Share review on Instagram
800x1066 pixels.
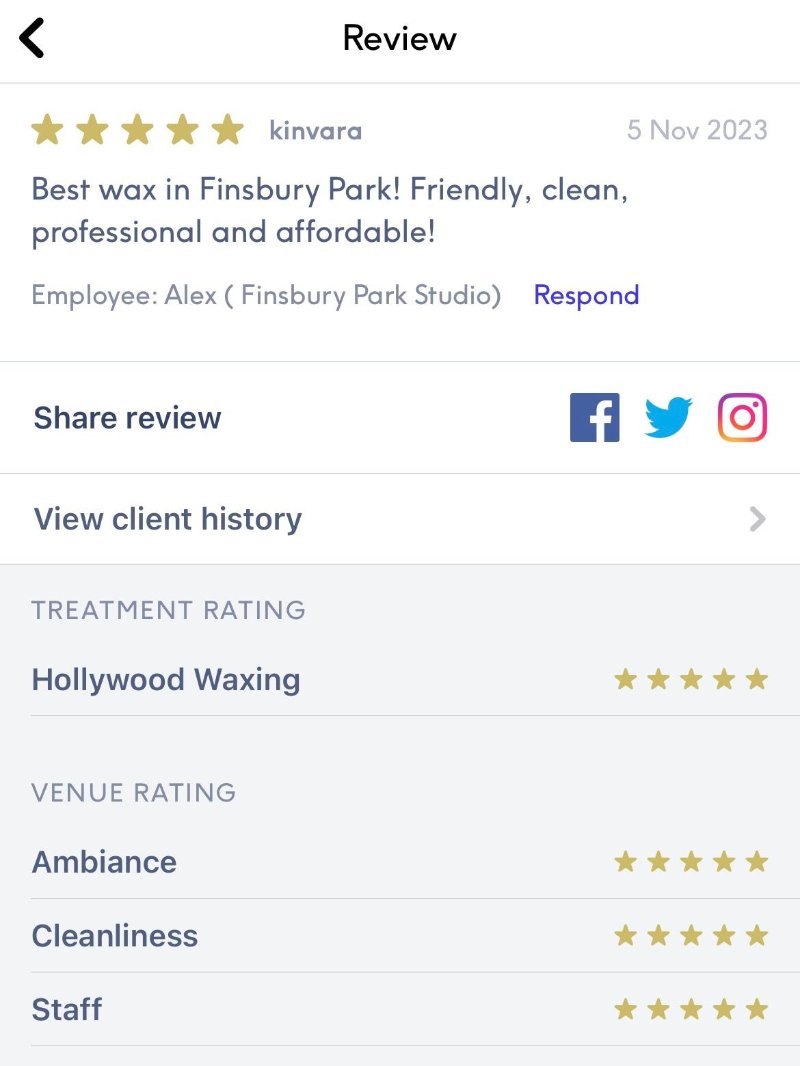click(742, 417)
